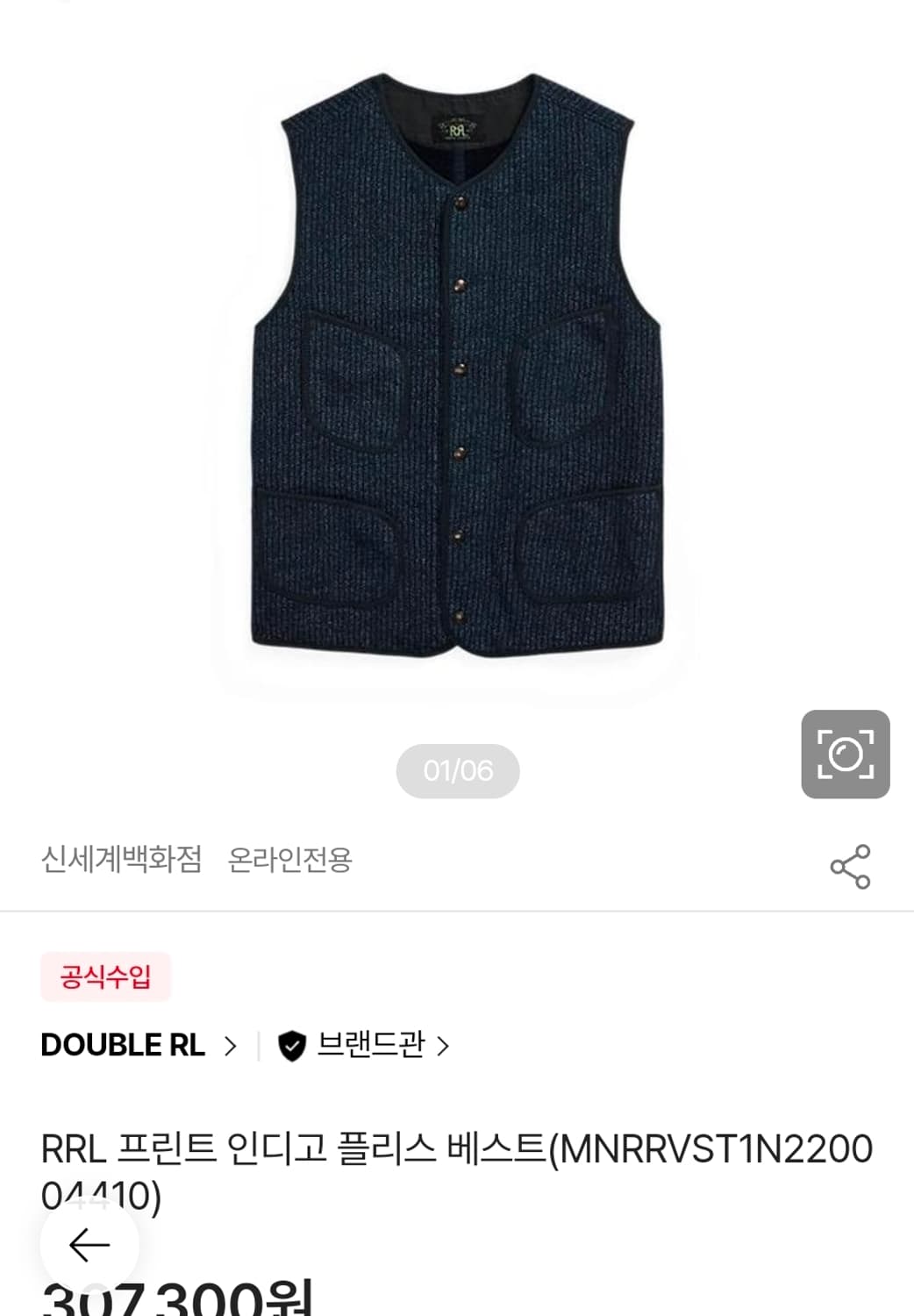Open the DOUBLE RL brand link

coord(123,1044)
